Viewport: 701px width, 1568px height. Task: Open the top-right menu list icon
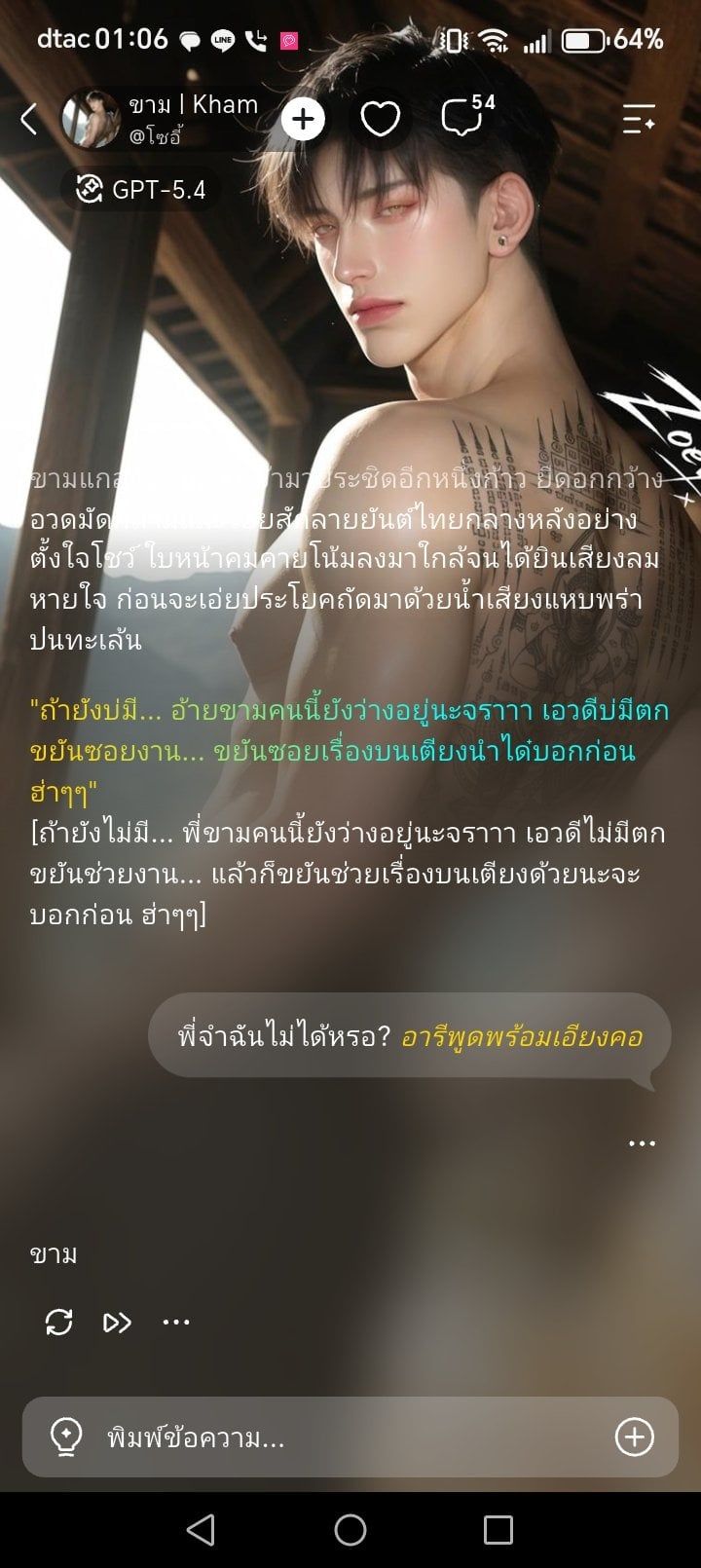pyautogui.click(x=639, y=119)
